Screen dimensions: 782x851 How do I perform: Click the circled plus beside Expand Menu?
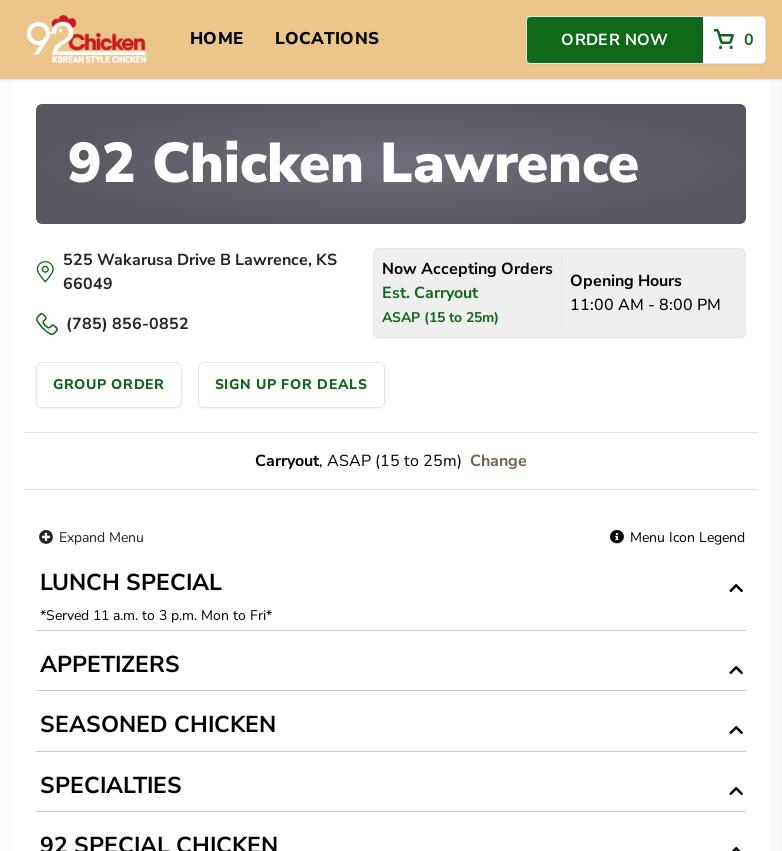tap(46, 537)
